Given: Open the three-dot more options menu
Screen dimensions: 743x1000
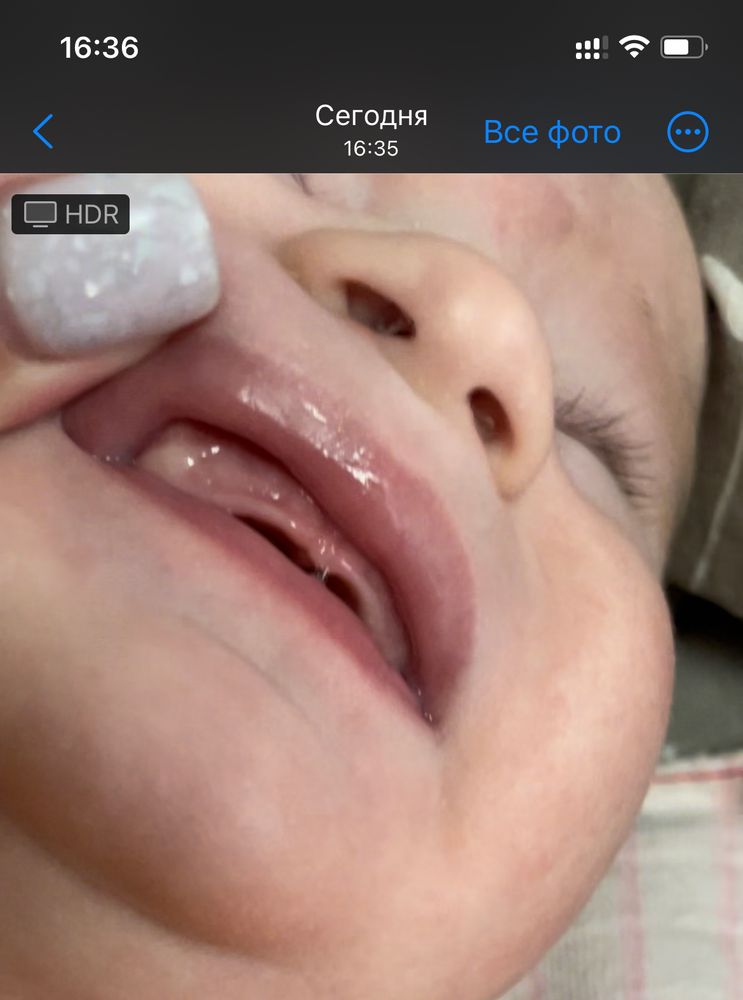Looking at the screenshot, I should [688, 132].
